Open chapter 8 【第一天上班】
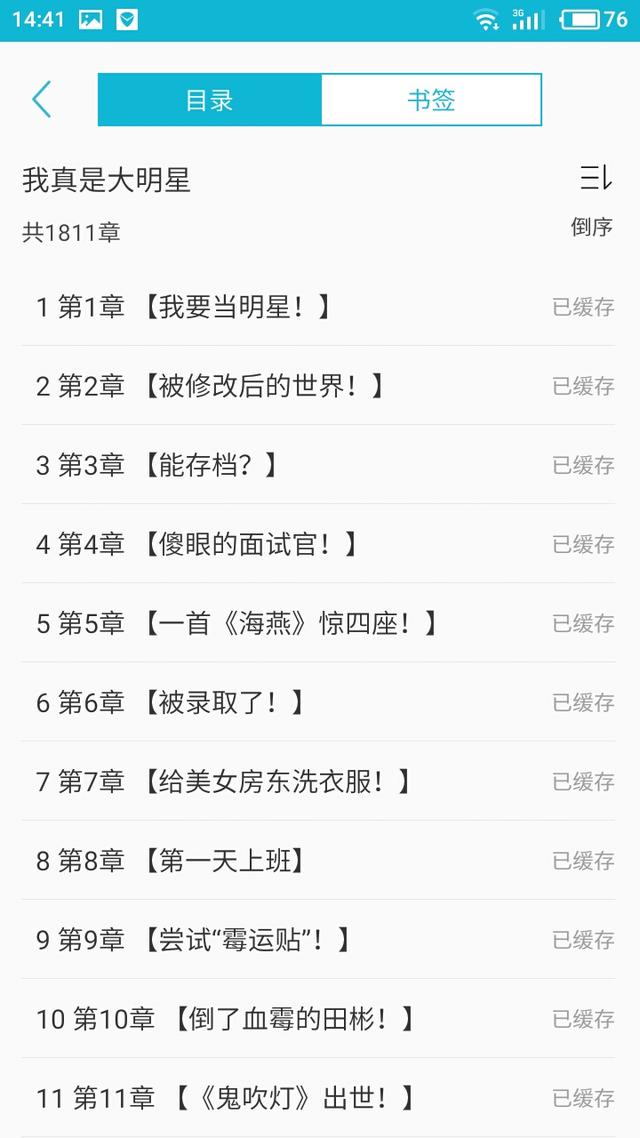 click(318, 860)
